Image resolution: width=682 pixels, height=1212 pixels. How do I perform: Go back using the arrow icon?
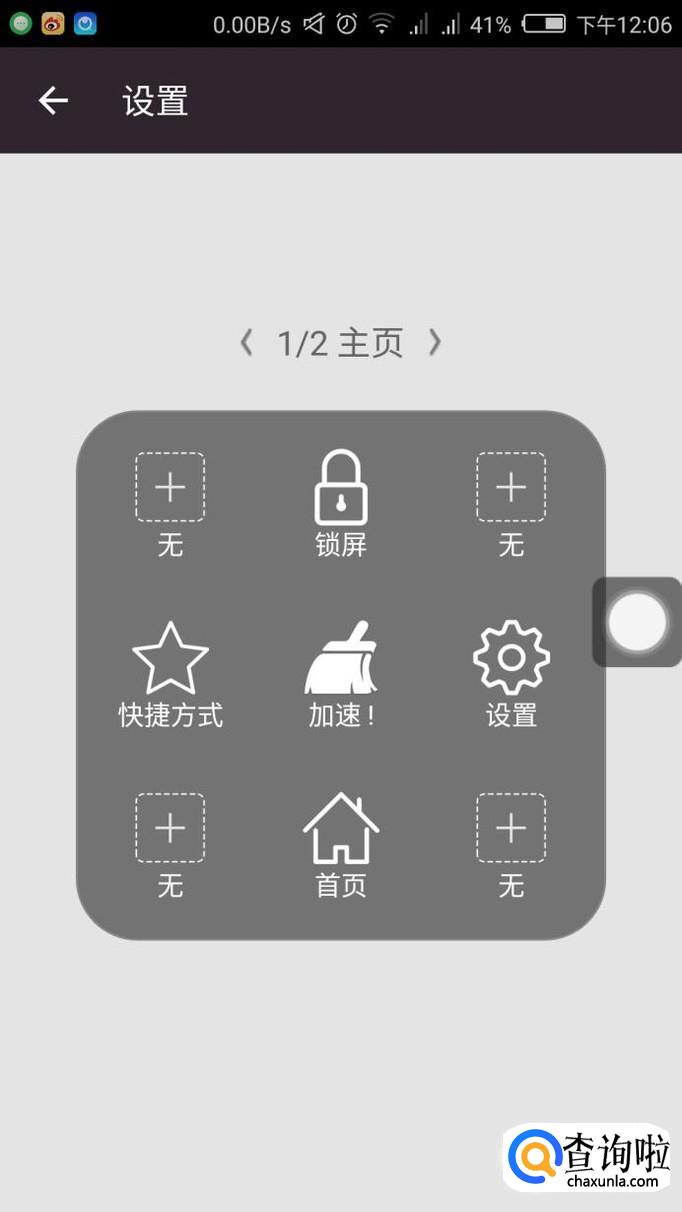[53, 101]
